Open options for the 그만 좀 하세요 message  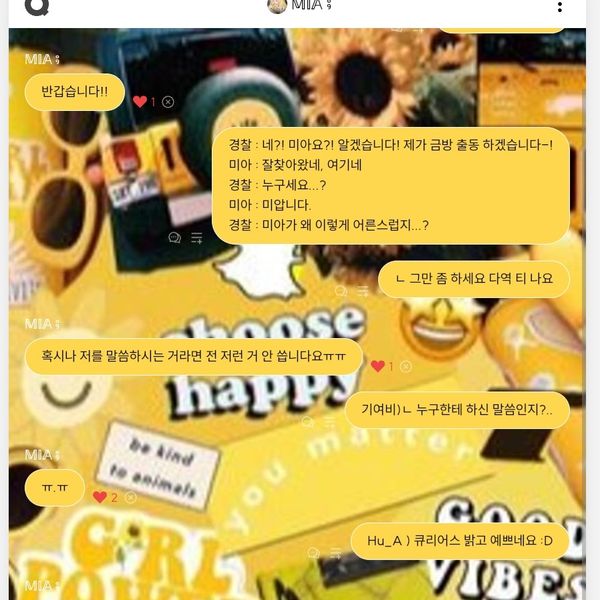pos(363,291)
